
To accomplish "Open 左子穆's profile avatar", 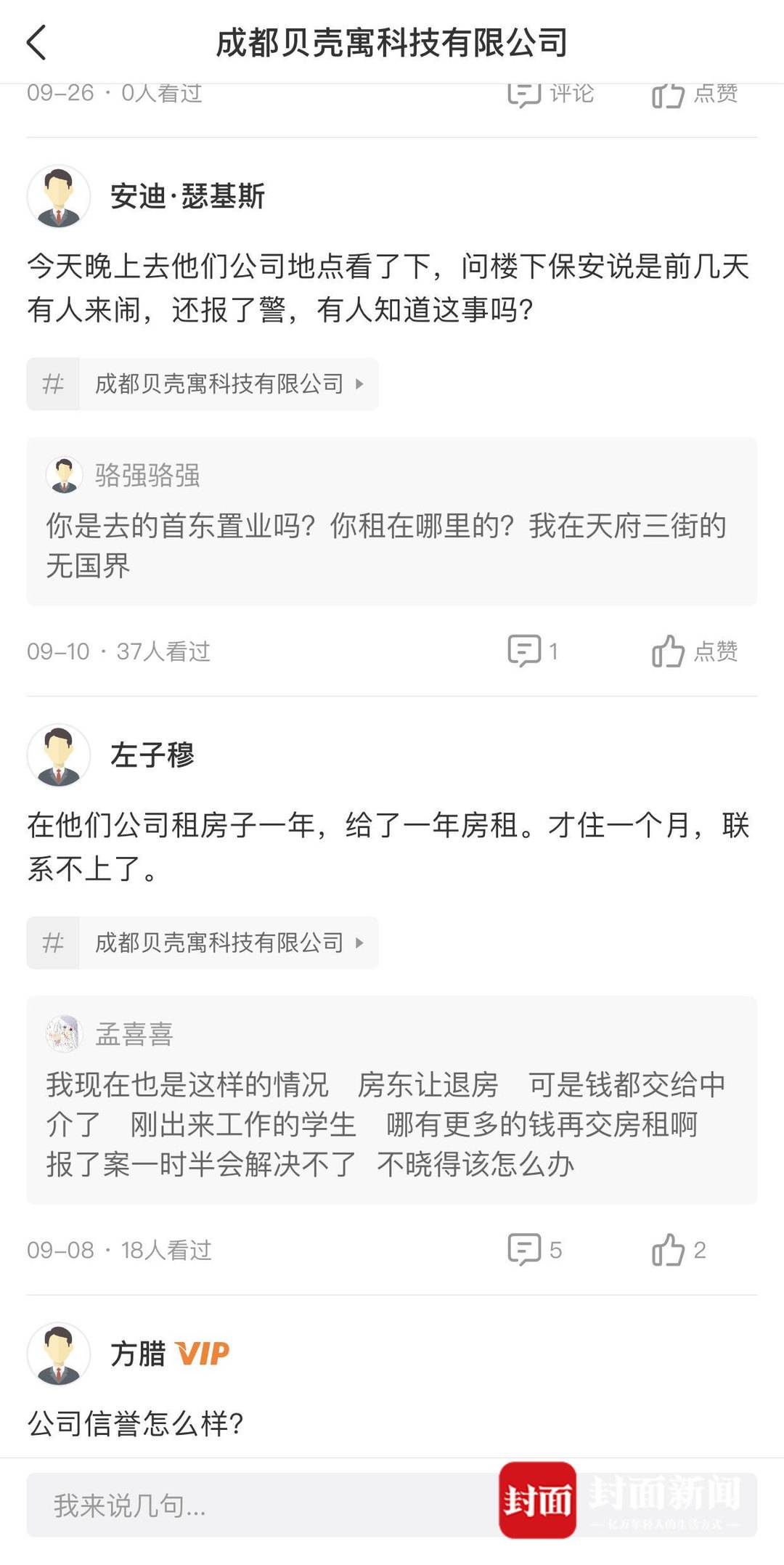I will 60,755.
